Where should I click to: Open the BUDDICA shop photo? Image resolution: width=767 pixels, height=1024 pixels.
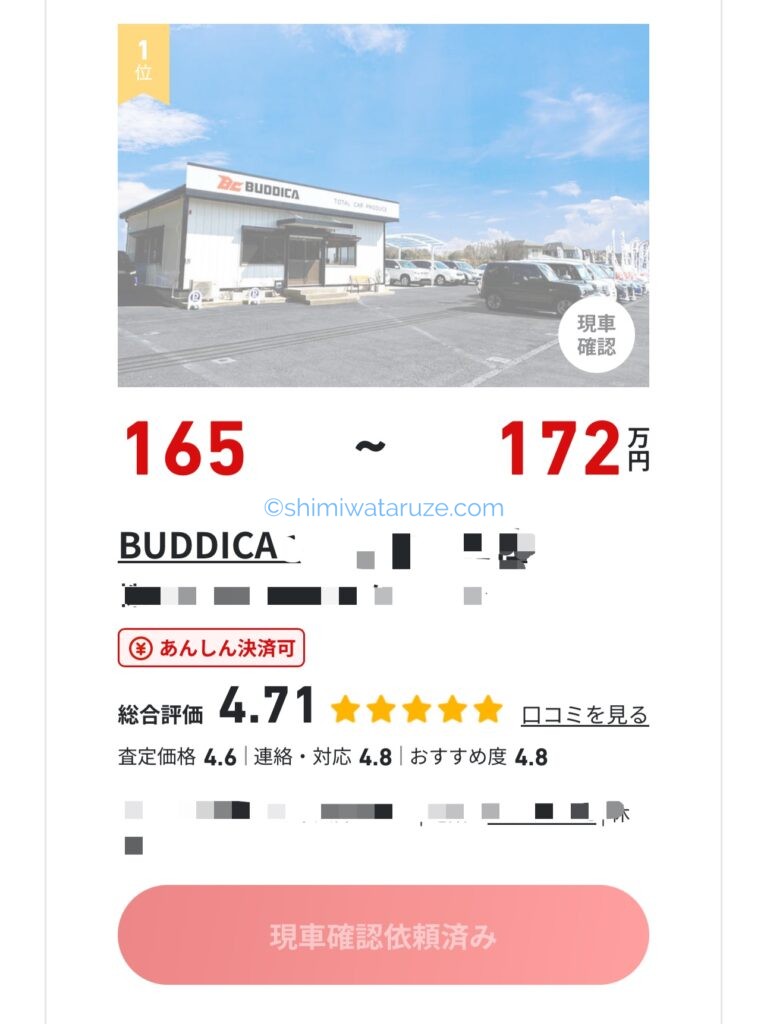[x=383, y=205]
